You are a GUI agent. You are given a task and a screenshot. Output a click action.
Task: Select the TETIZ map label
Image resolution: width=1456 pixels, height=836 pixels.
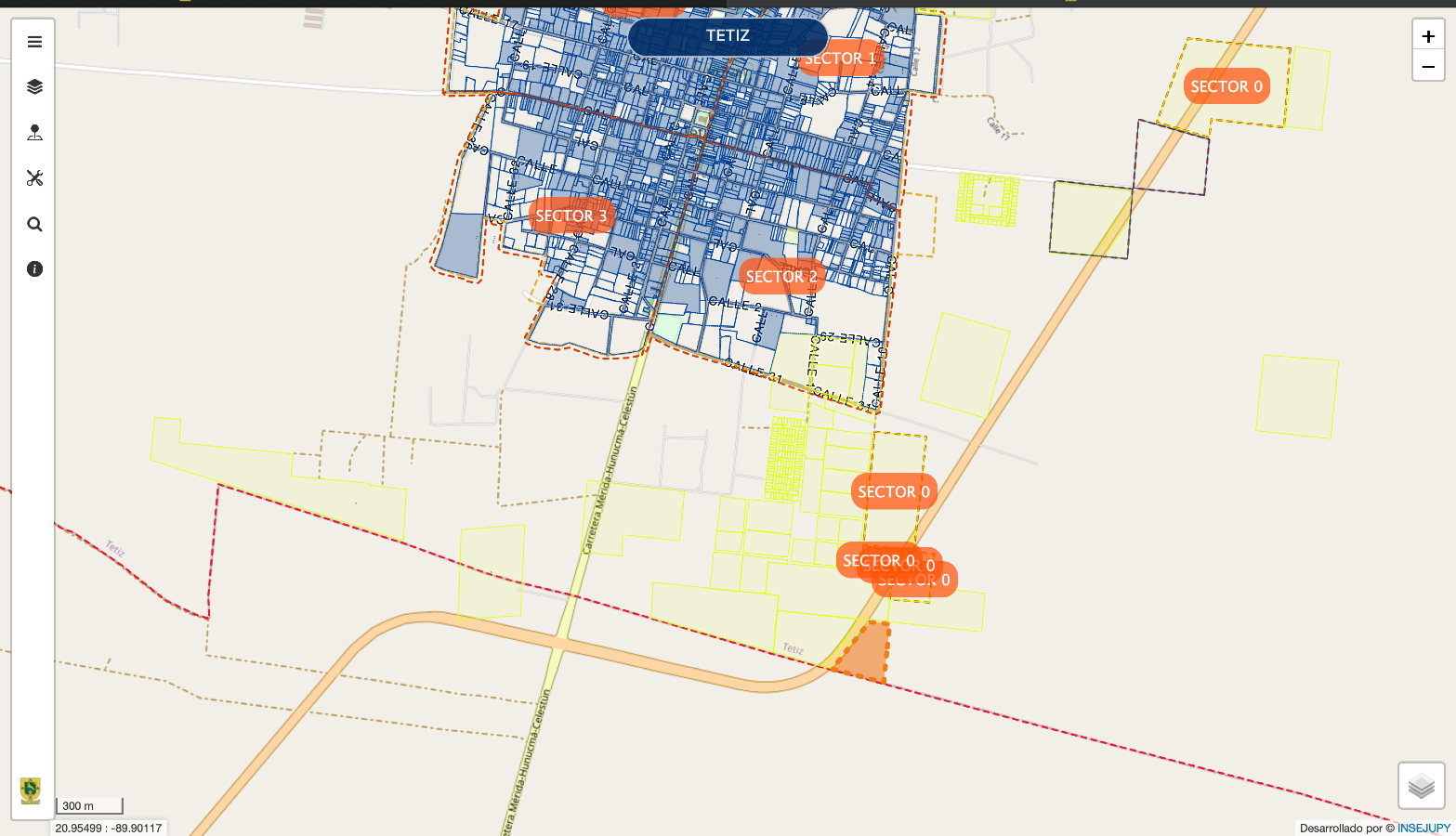(x=728, y=36)
